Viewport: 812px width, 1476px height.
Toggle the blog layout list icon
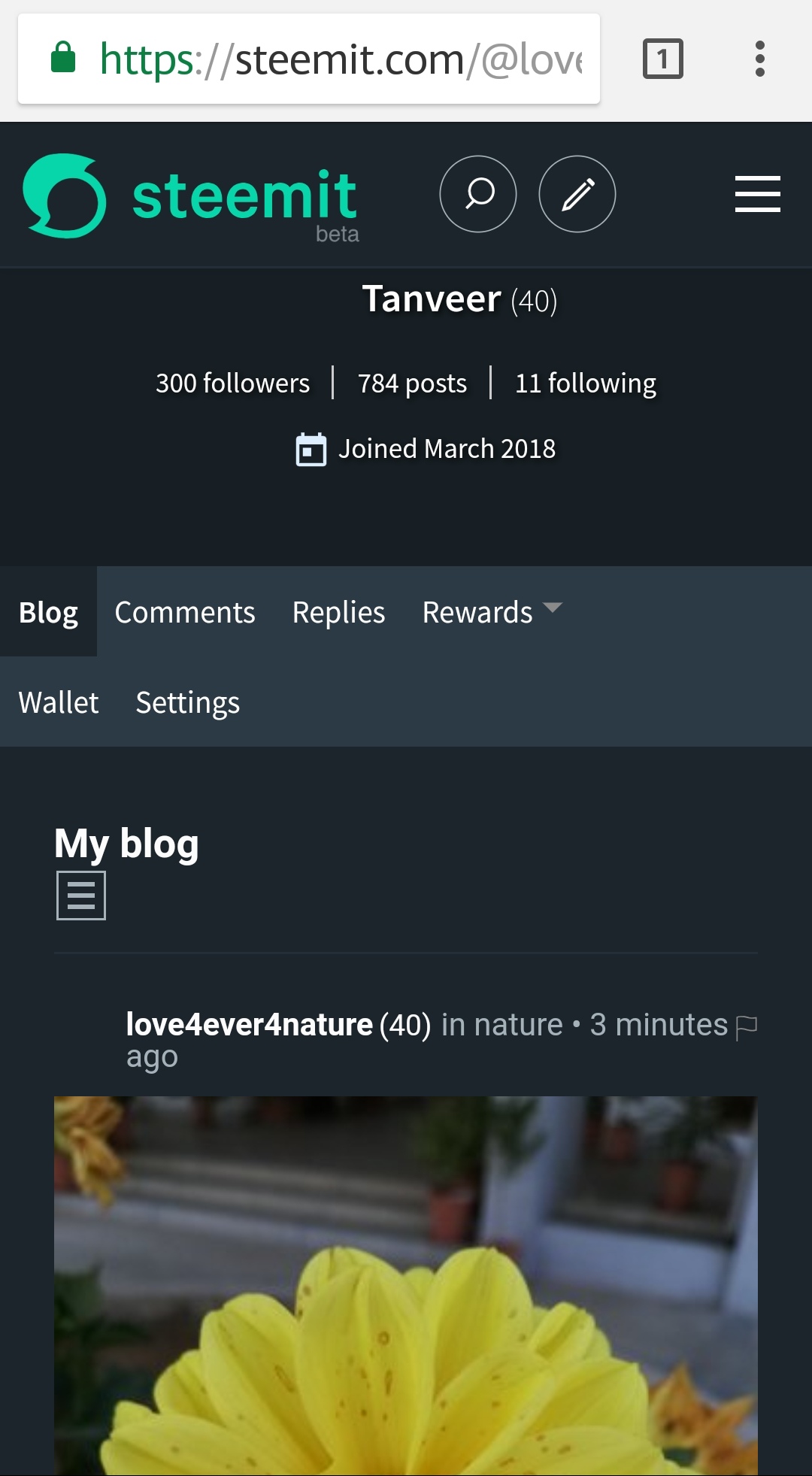click(x=81, y=896)
